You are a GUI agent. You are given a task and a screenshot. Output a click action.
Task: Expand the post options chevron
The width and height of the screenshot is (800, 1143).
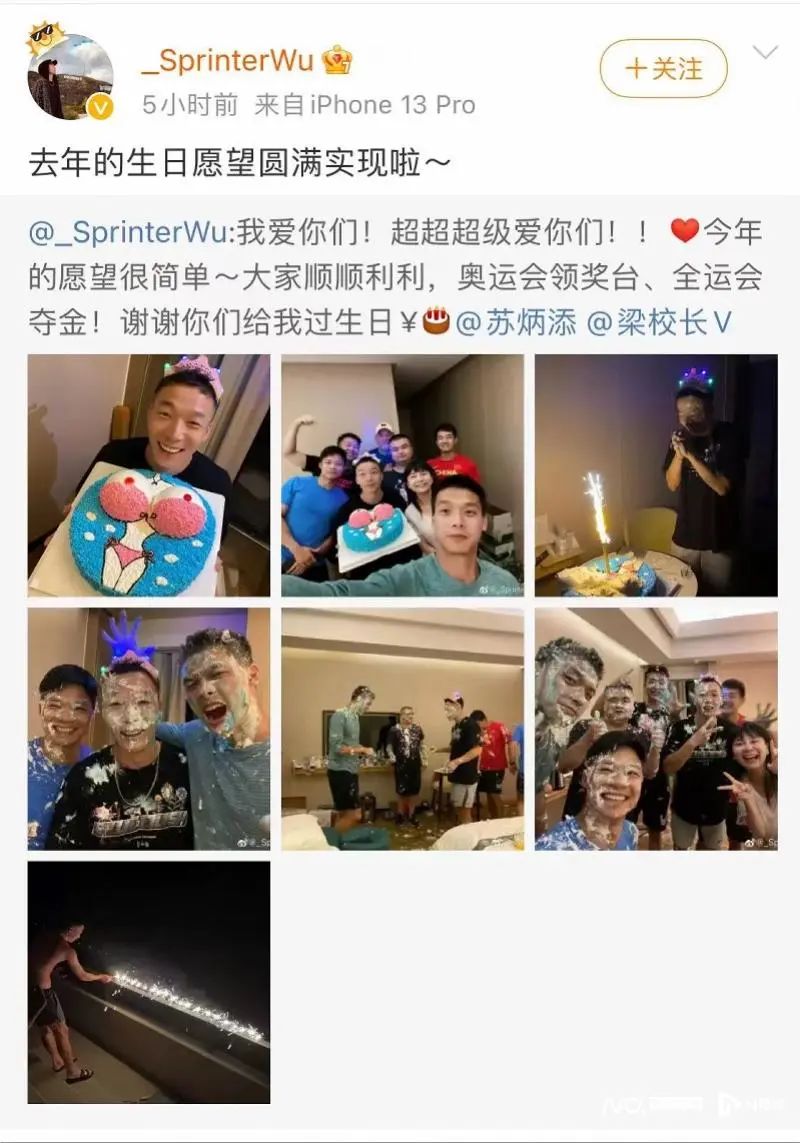pos(765,53)
